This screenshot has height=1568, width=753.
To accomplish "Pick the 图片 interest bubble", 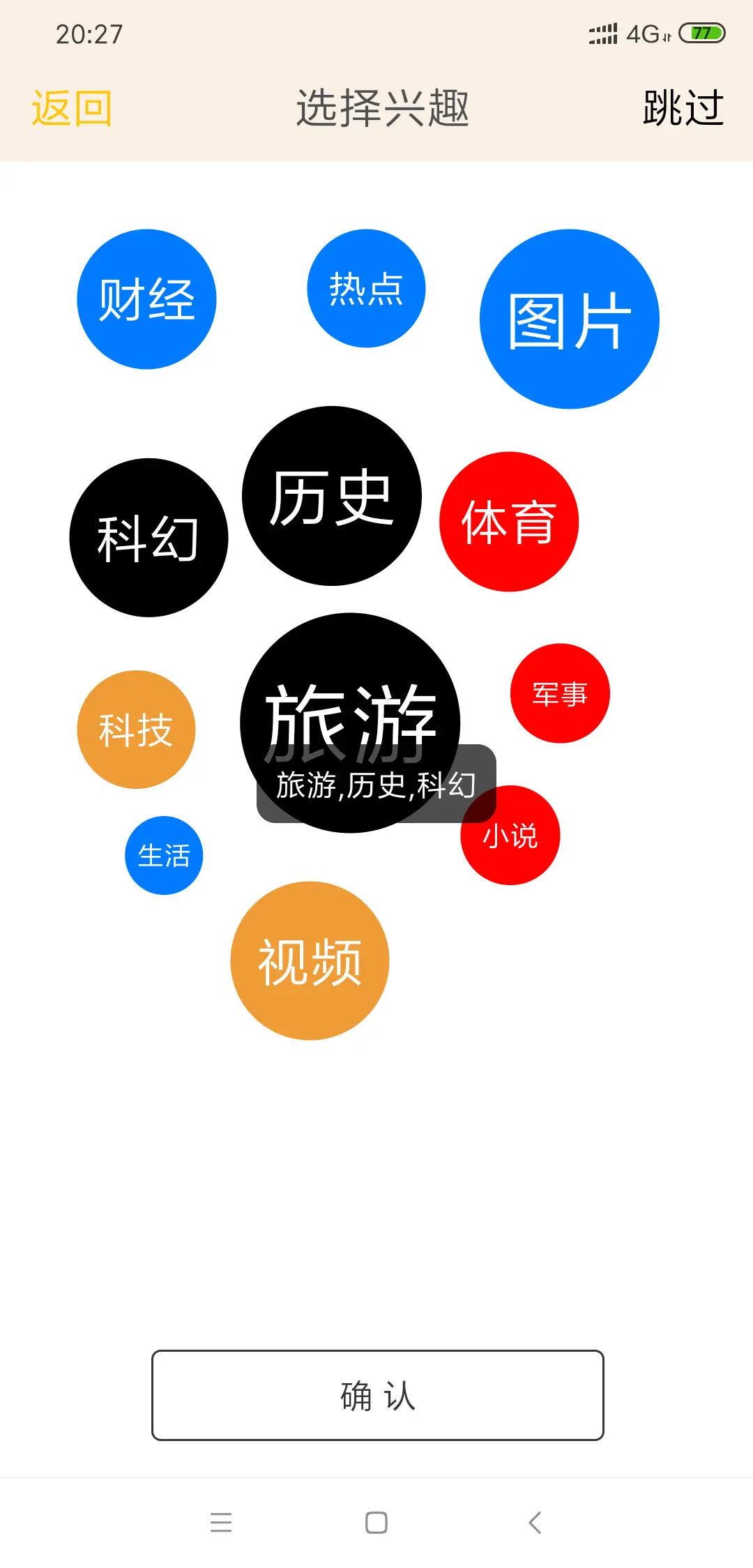I will pos(570,319).
